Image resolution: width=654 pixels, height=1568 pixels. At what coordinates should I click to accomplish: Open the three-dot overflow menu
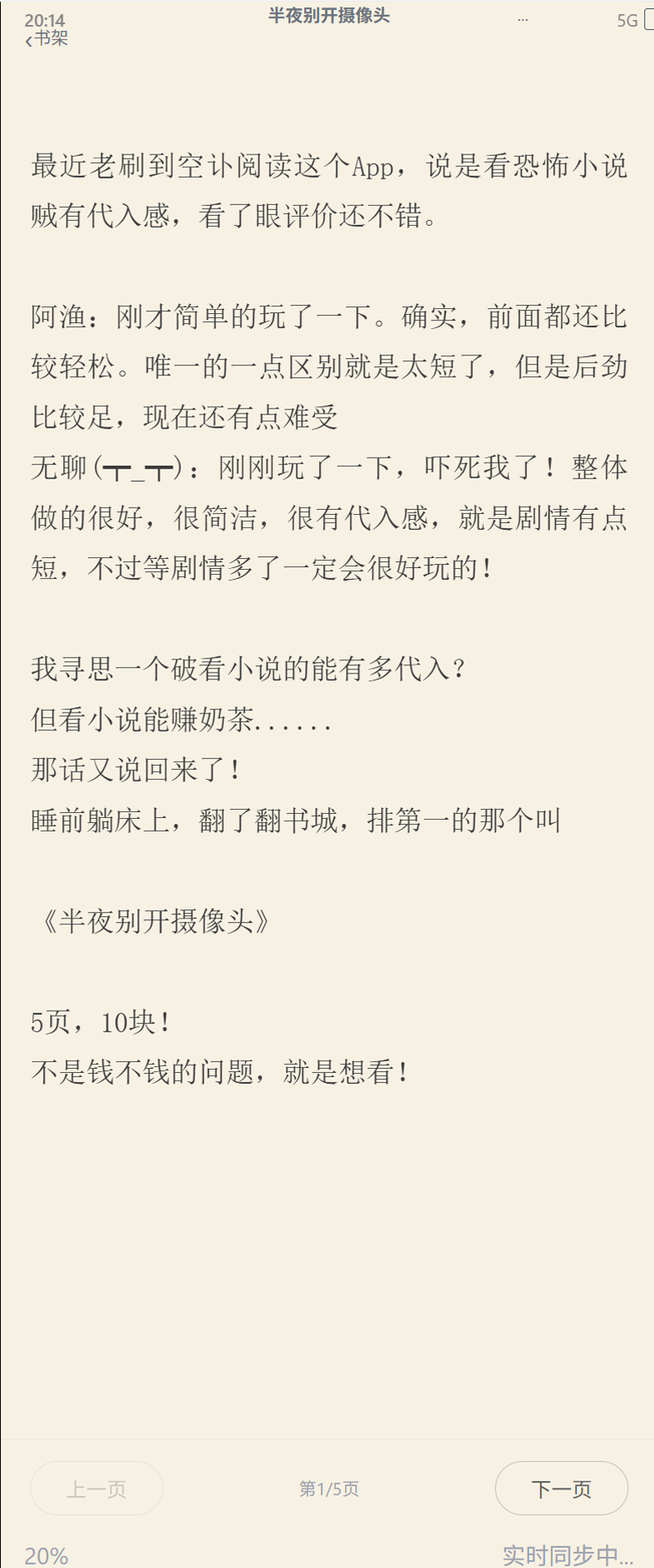coord(523,19)
